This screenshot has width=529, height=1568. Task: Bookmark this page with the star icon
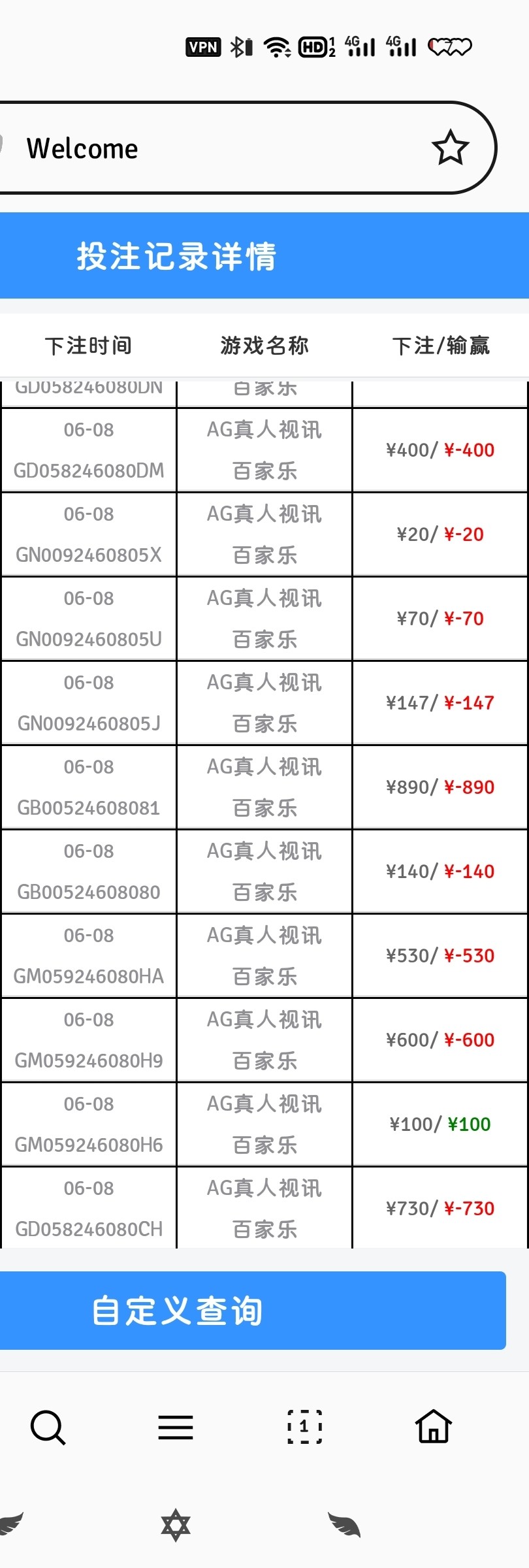pos(450,148)
